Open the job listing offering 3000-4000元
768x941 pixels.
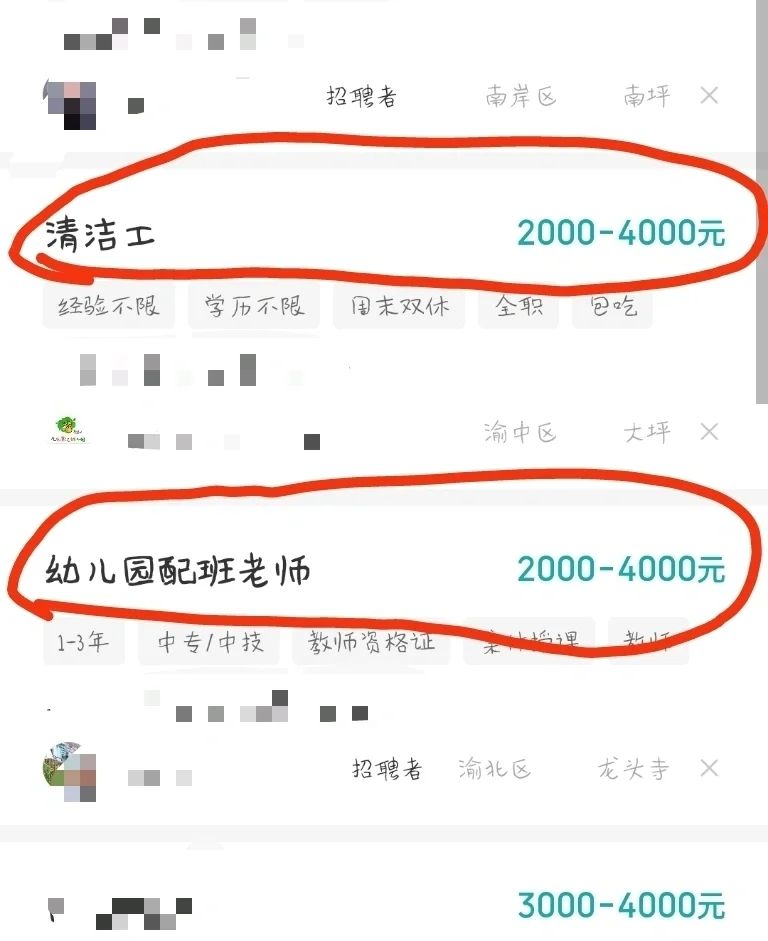tap(620, 905)
